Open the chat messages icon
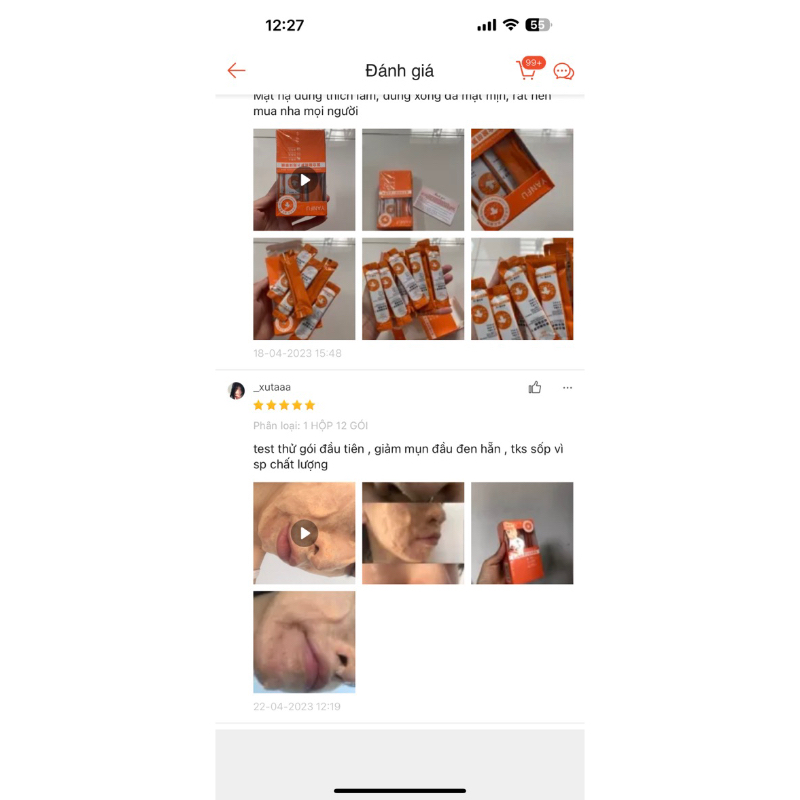800x800 pixels. click(564, 71)
